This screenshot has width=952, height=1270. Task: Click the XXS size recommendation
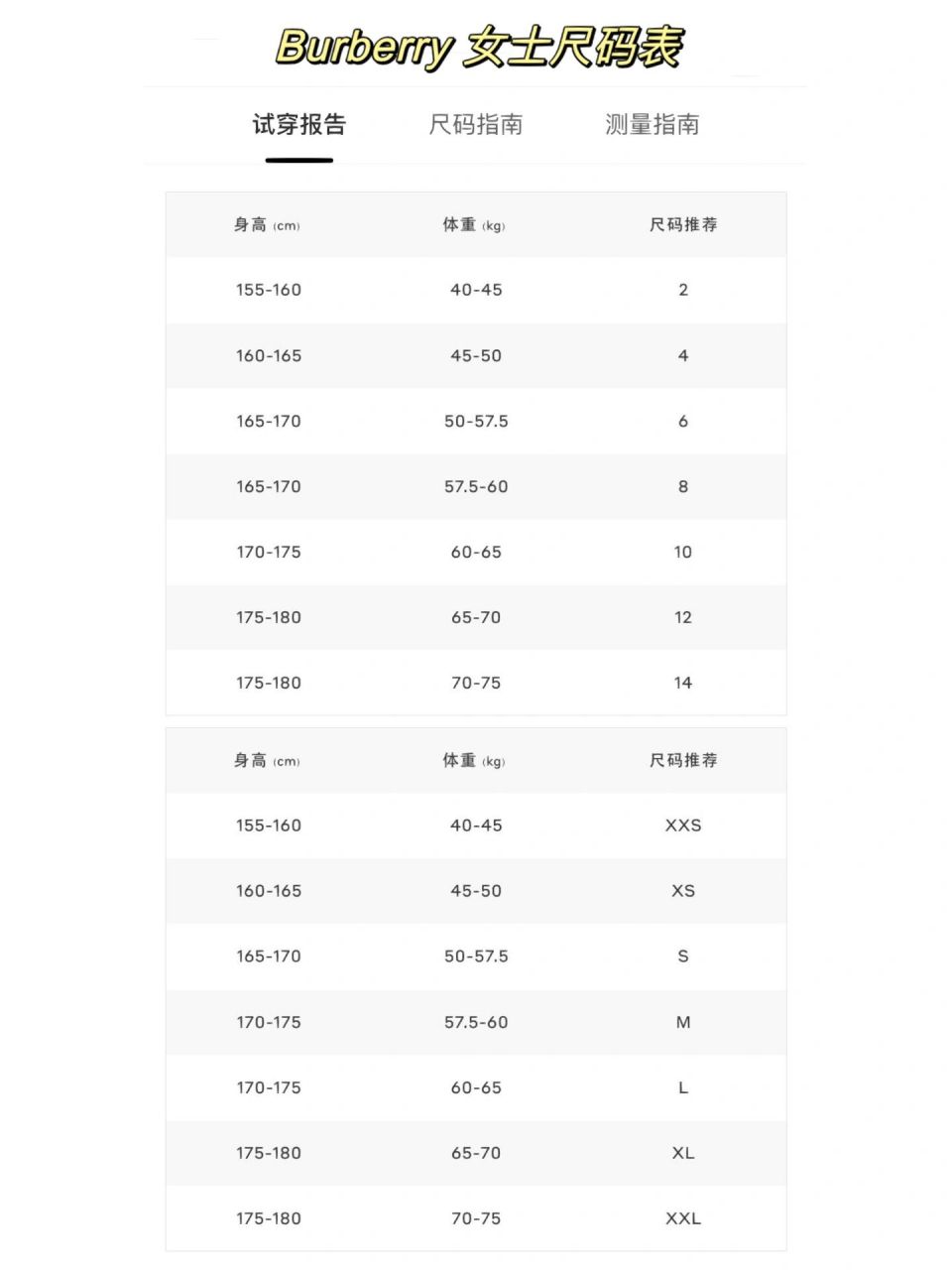[x=682, y=825]
